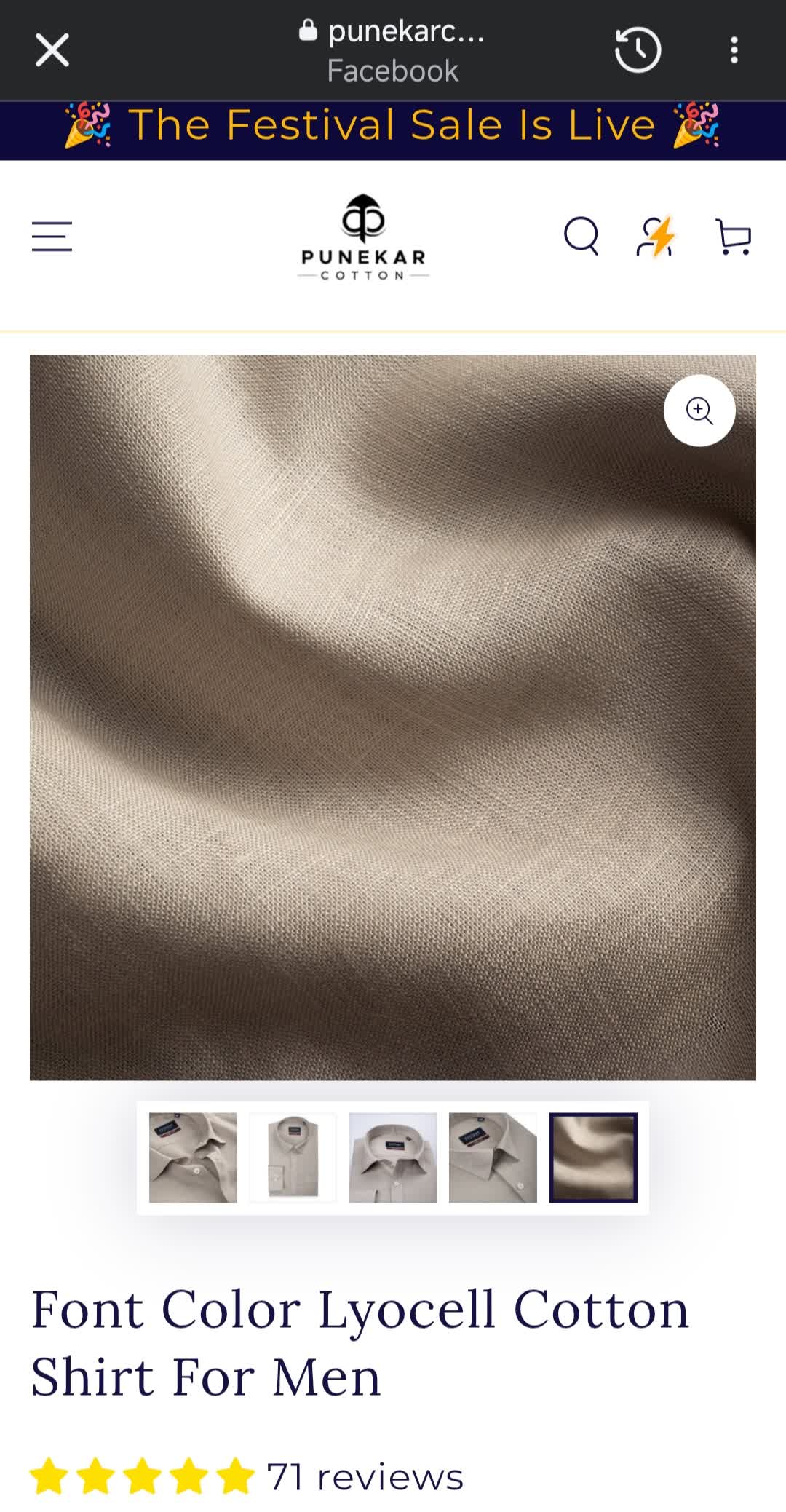Select the full folded shirt thumbnail
The width and height of the screenshot is (786, 1512).
coord(293,1157)
